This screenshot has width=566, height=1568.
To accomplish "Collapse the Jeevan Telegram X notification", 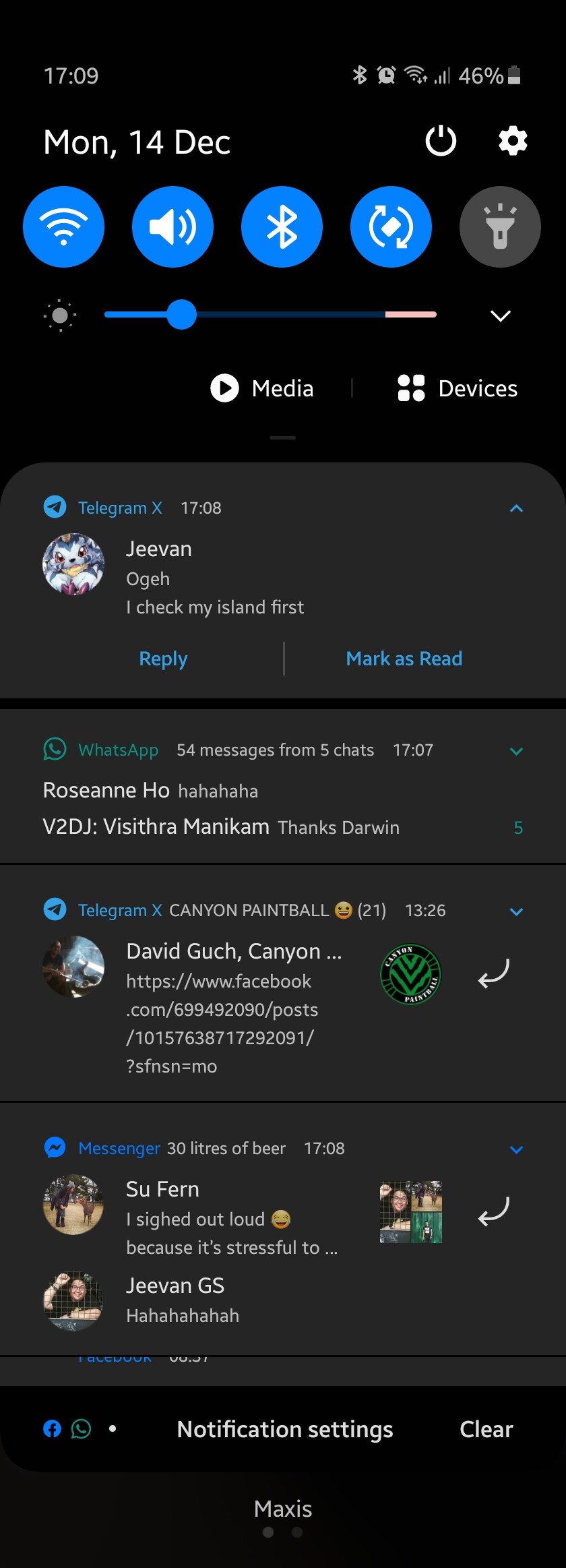I will tap(516, 508).
